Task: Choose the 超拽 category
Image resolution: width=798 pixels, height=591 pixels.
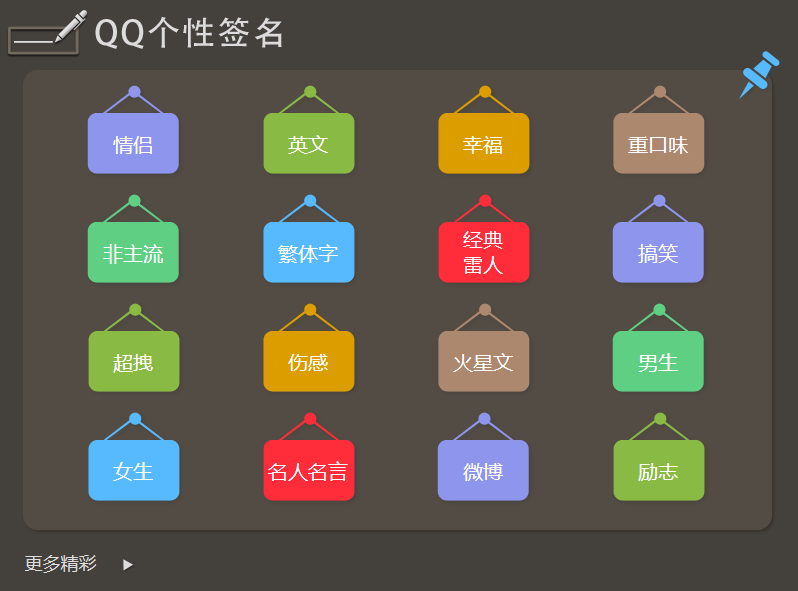Action: pyautogui.click(x=133, y=362)
